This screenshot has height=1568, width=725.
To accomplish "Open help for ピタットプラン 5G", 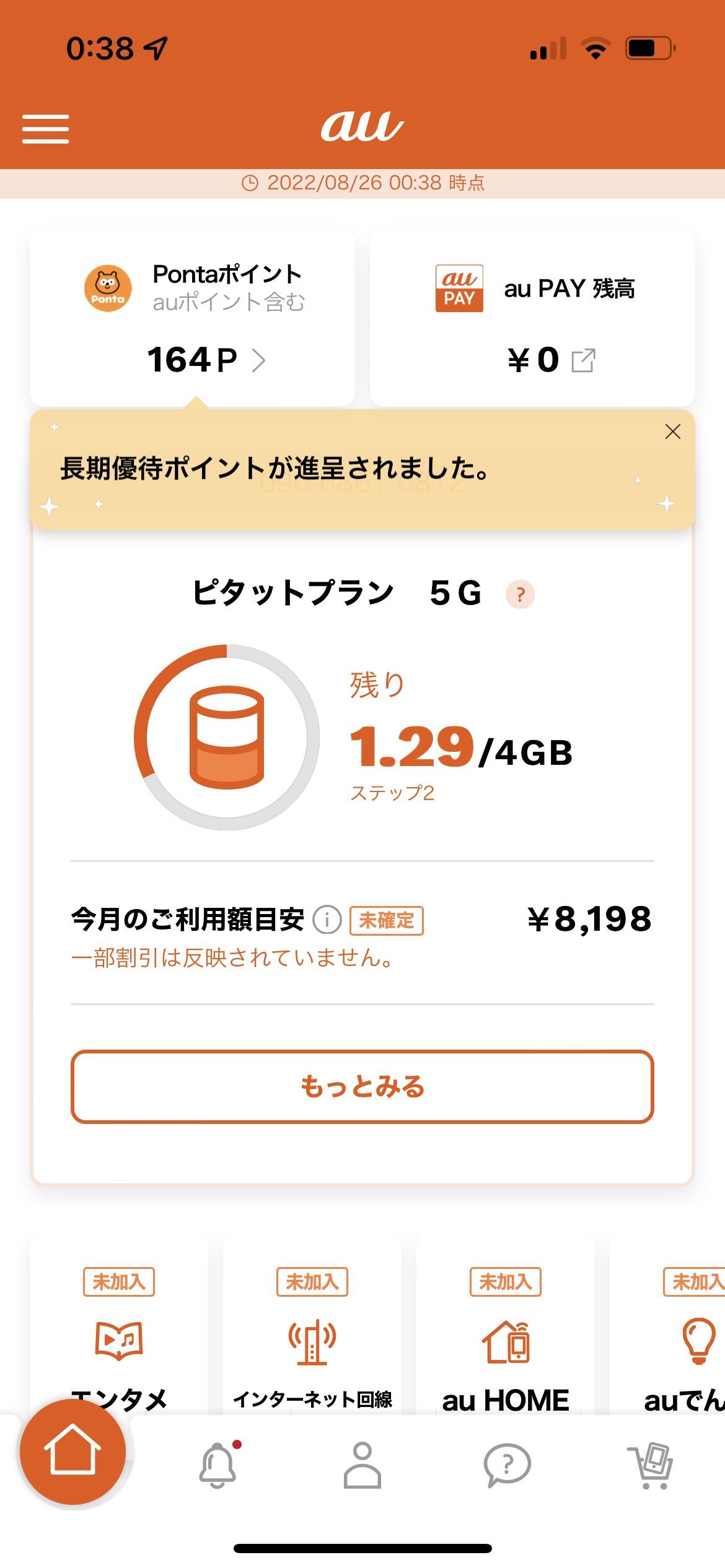I will (520, 595).
